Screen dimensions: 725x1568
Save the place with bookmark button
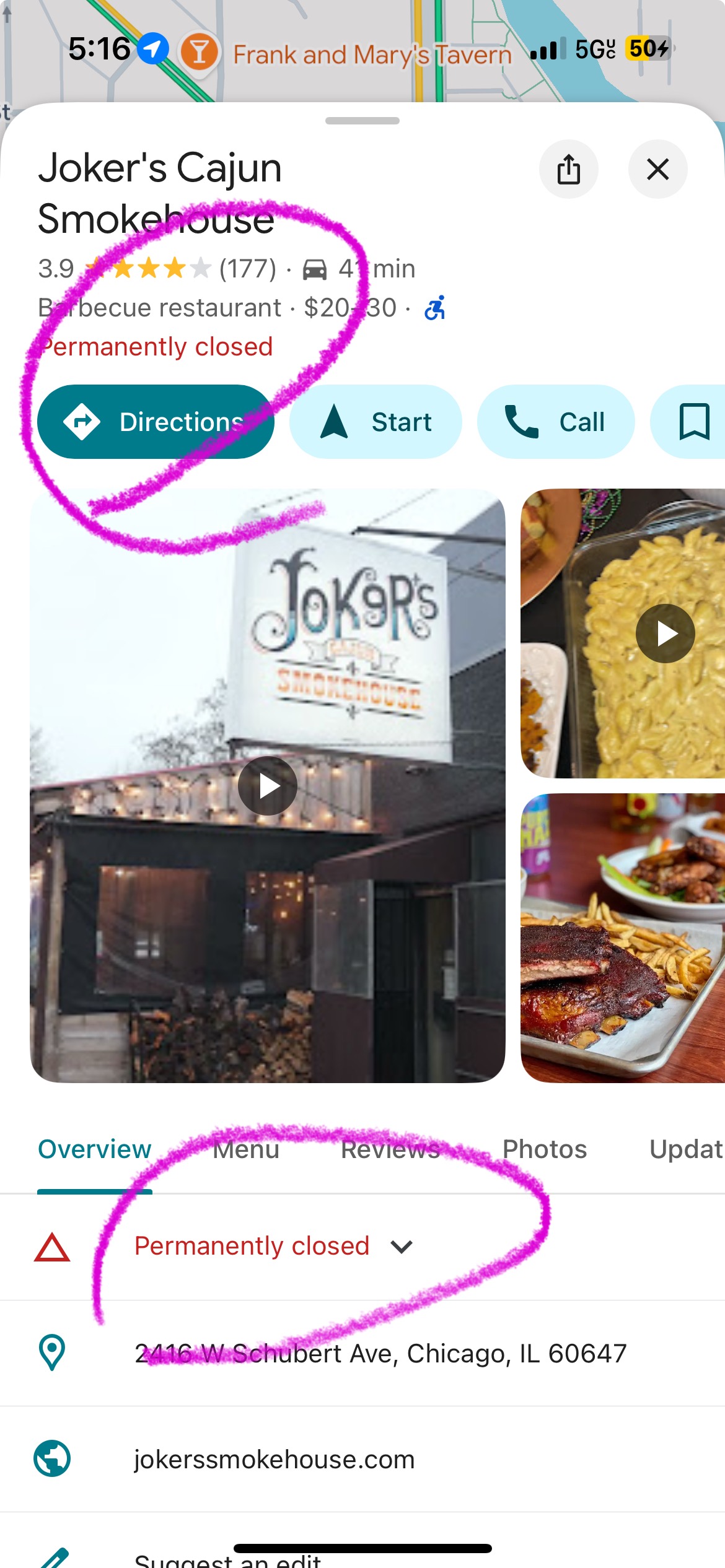click(693, 422)
